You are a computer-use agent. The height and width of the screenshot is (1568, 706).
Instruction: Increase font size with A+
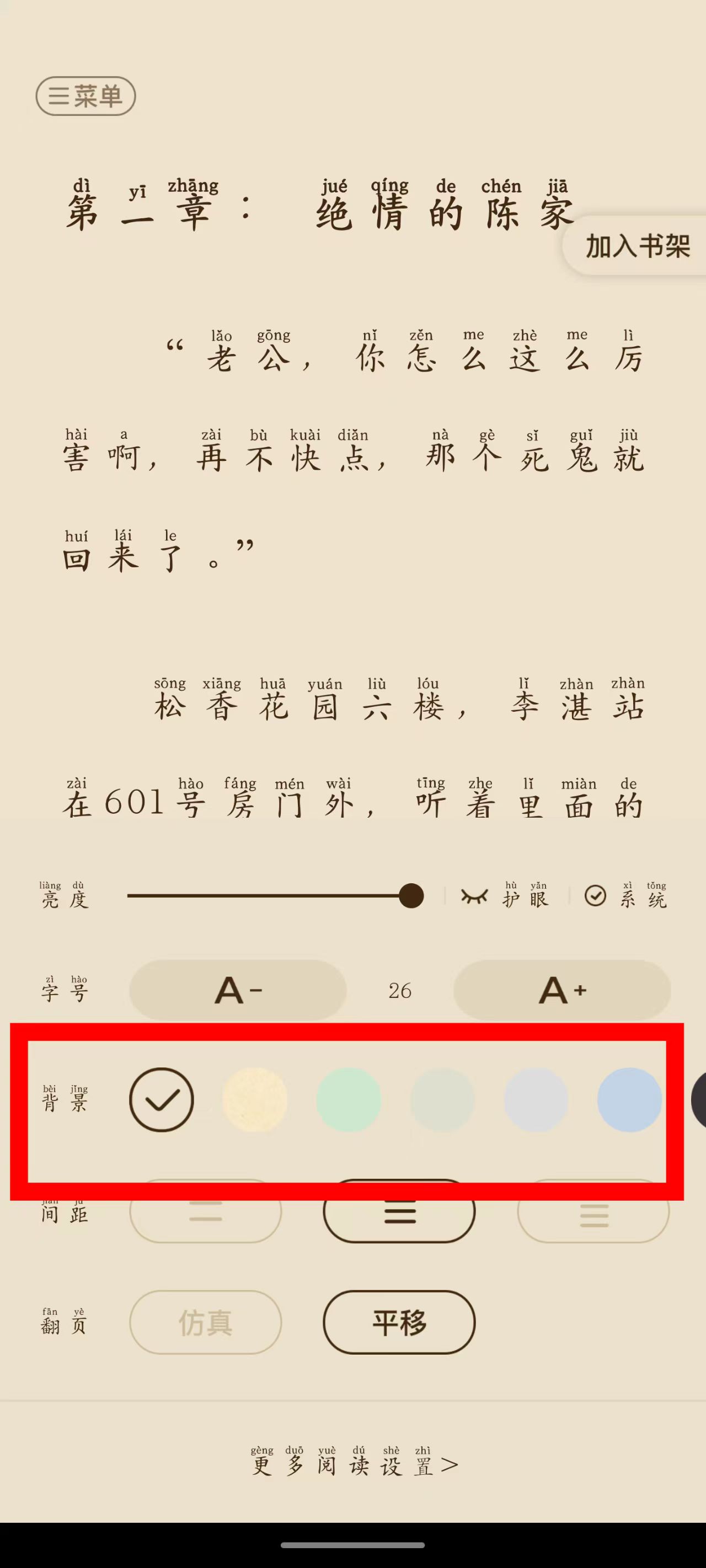[x=561, y=990]
